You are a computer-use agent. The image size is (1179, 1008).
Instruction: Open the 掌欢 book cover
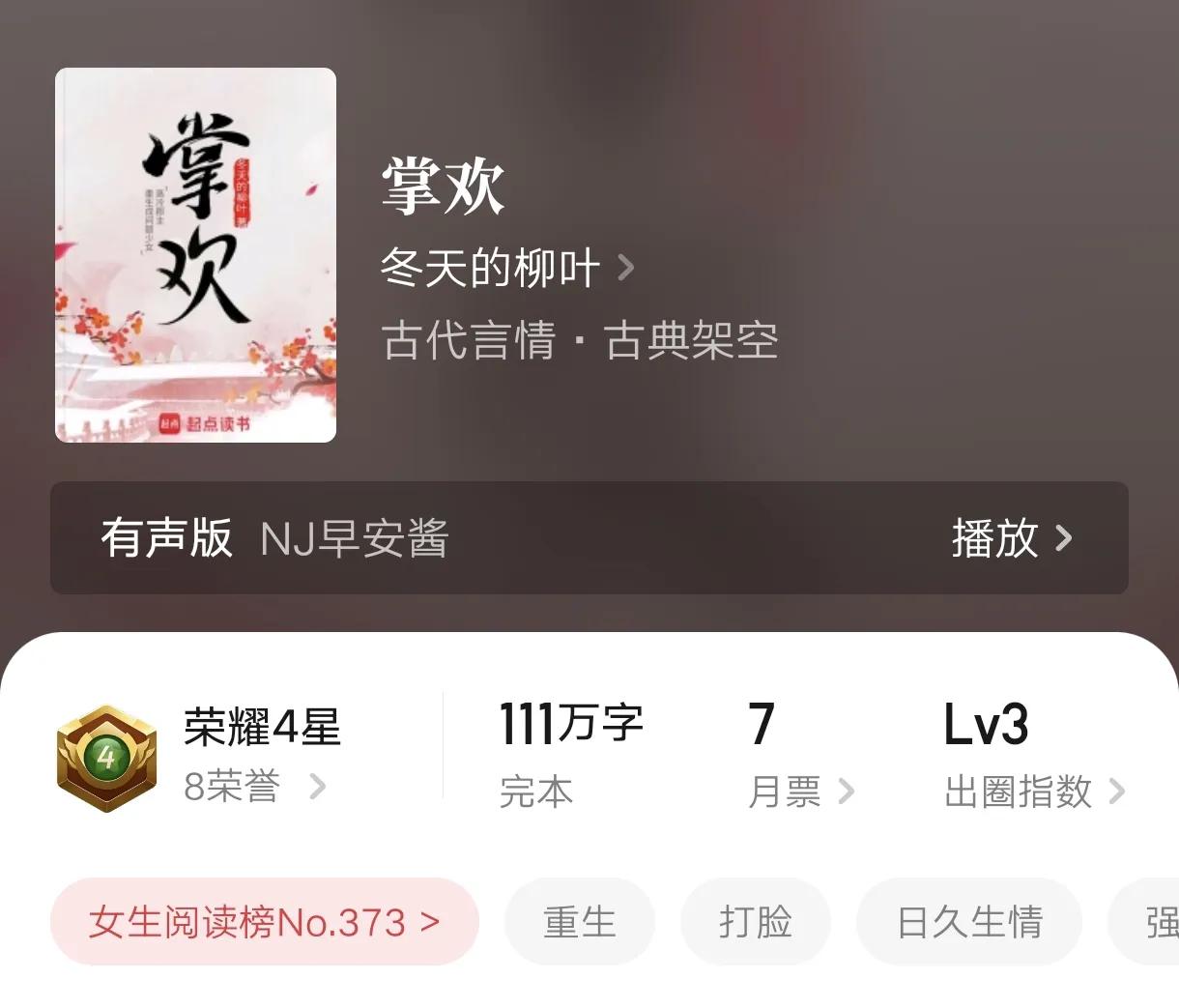[195, 255]
